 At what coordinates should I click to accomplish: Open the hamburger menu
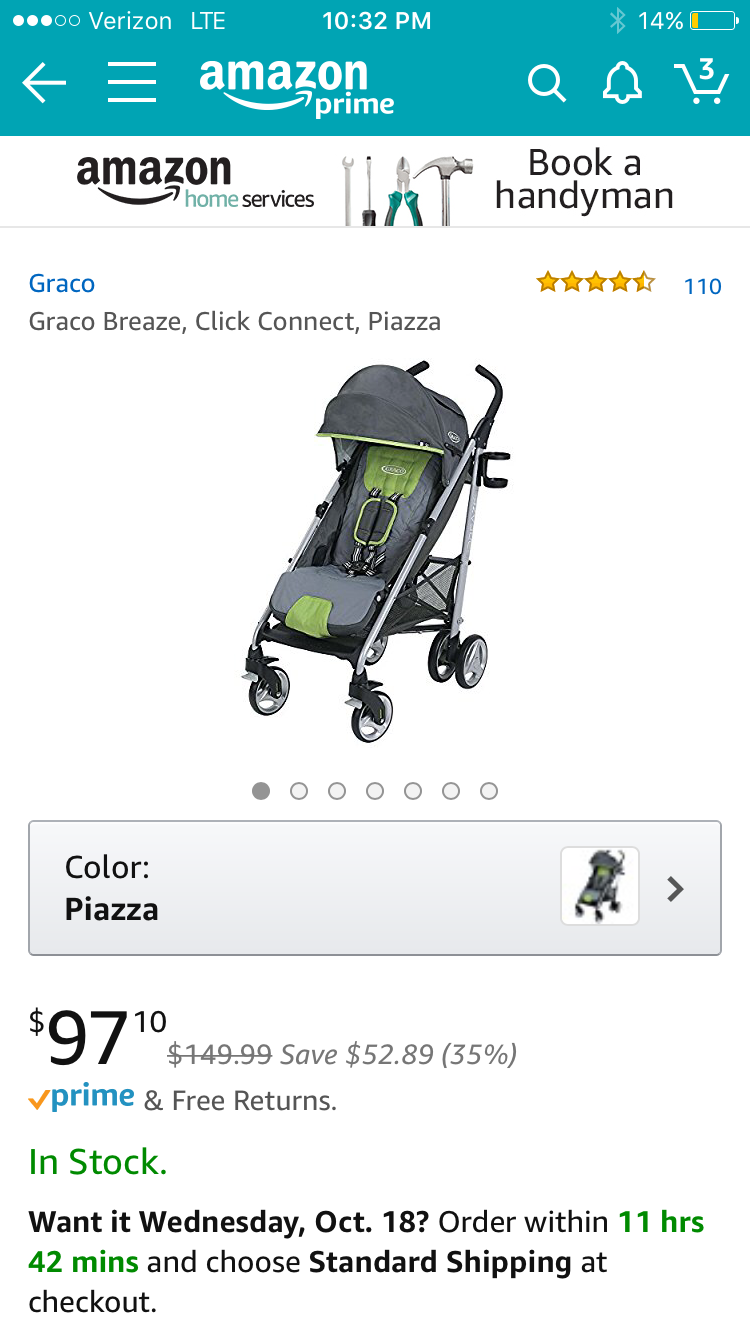[132, 84]
